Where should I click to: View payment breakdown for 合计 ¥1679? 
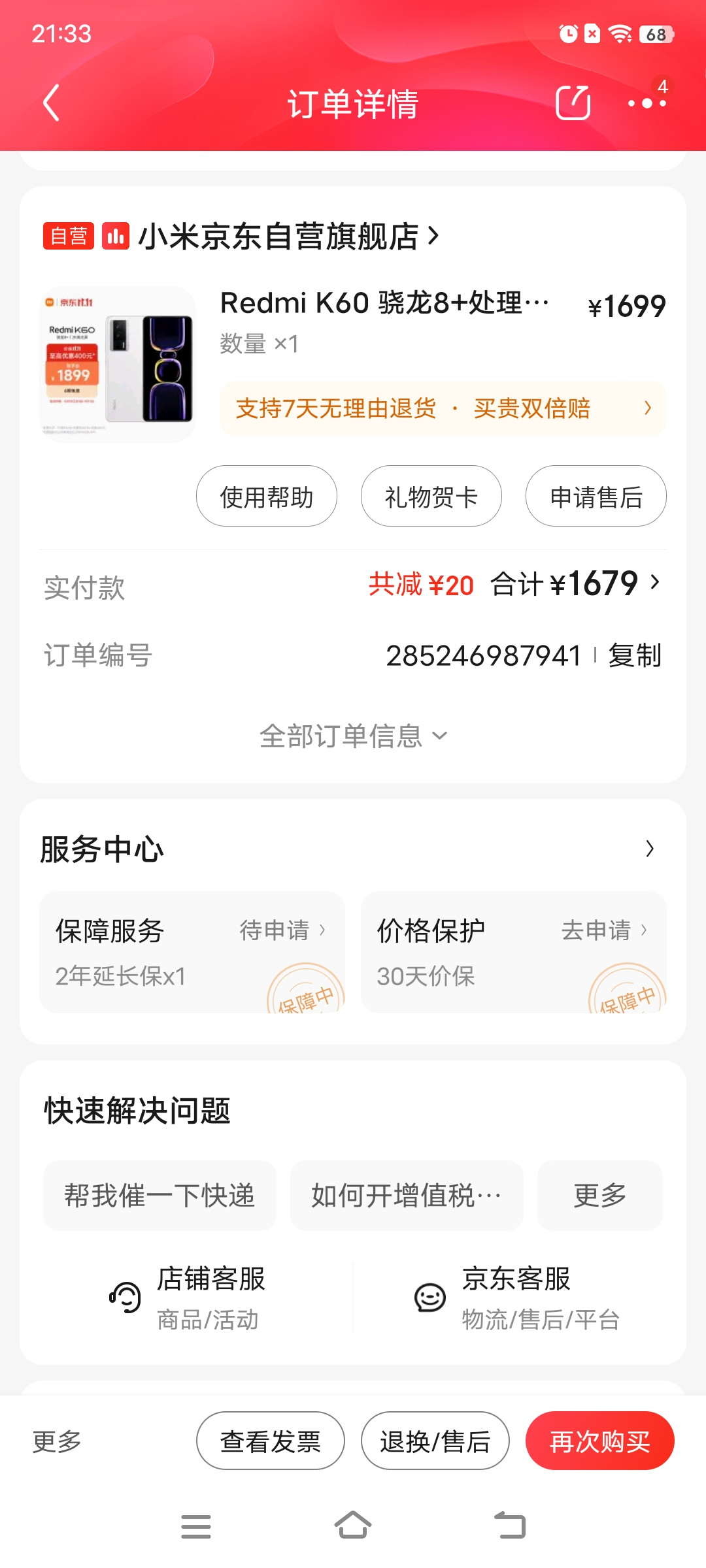(x=575, y=583)
